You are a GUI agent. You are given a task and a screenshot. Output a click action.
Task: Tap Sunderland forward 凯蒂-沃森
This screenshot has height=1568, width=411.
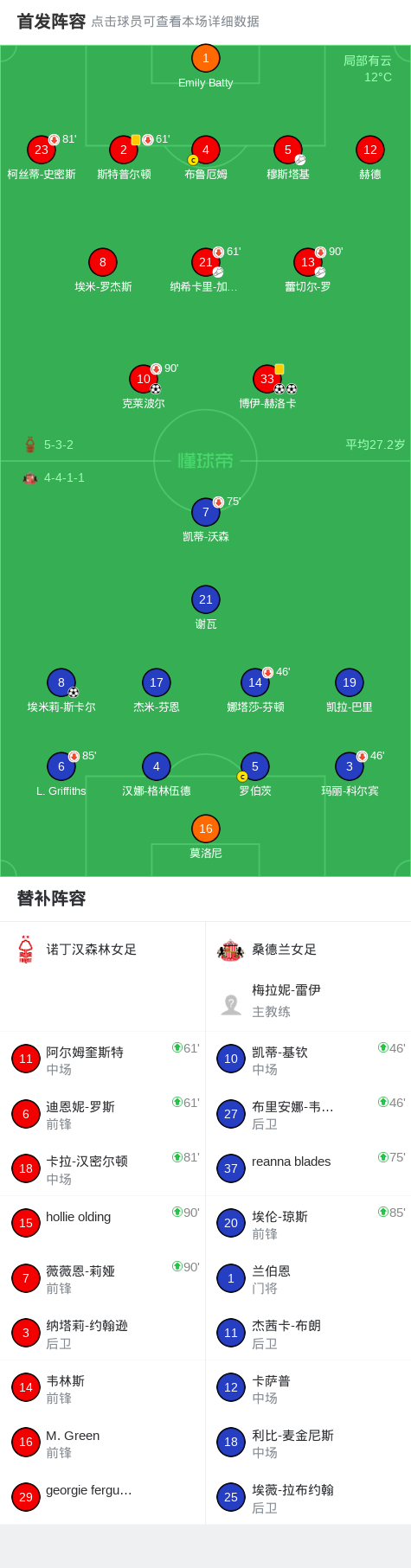coord(206,520)
